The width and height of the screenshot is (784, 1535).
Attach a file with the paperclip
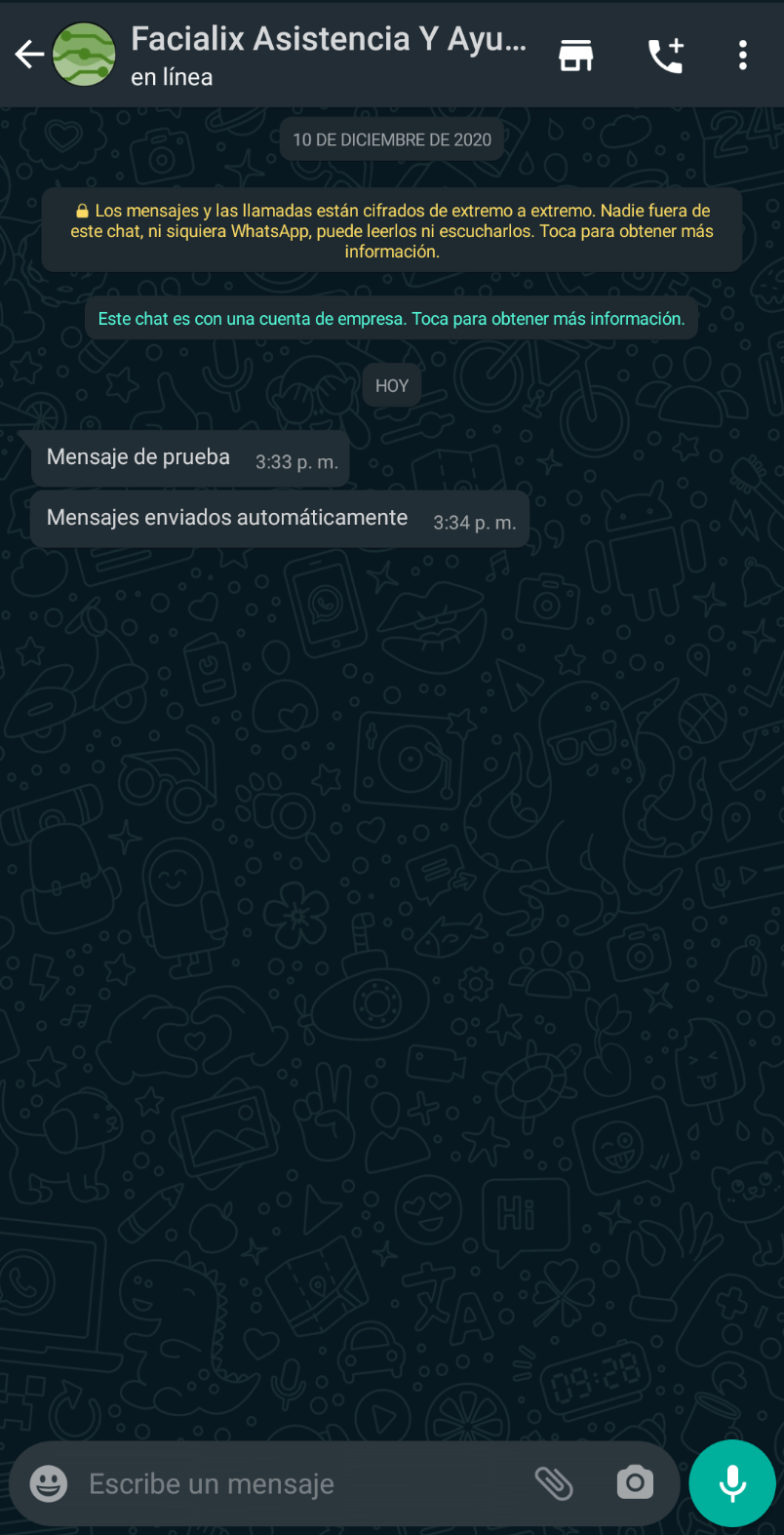coord(553,1483)
